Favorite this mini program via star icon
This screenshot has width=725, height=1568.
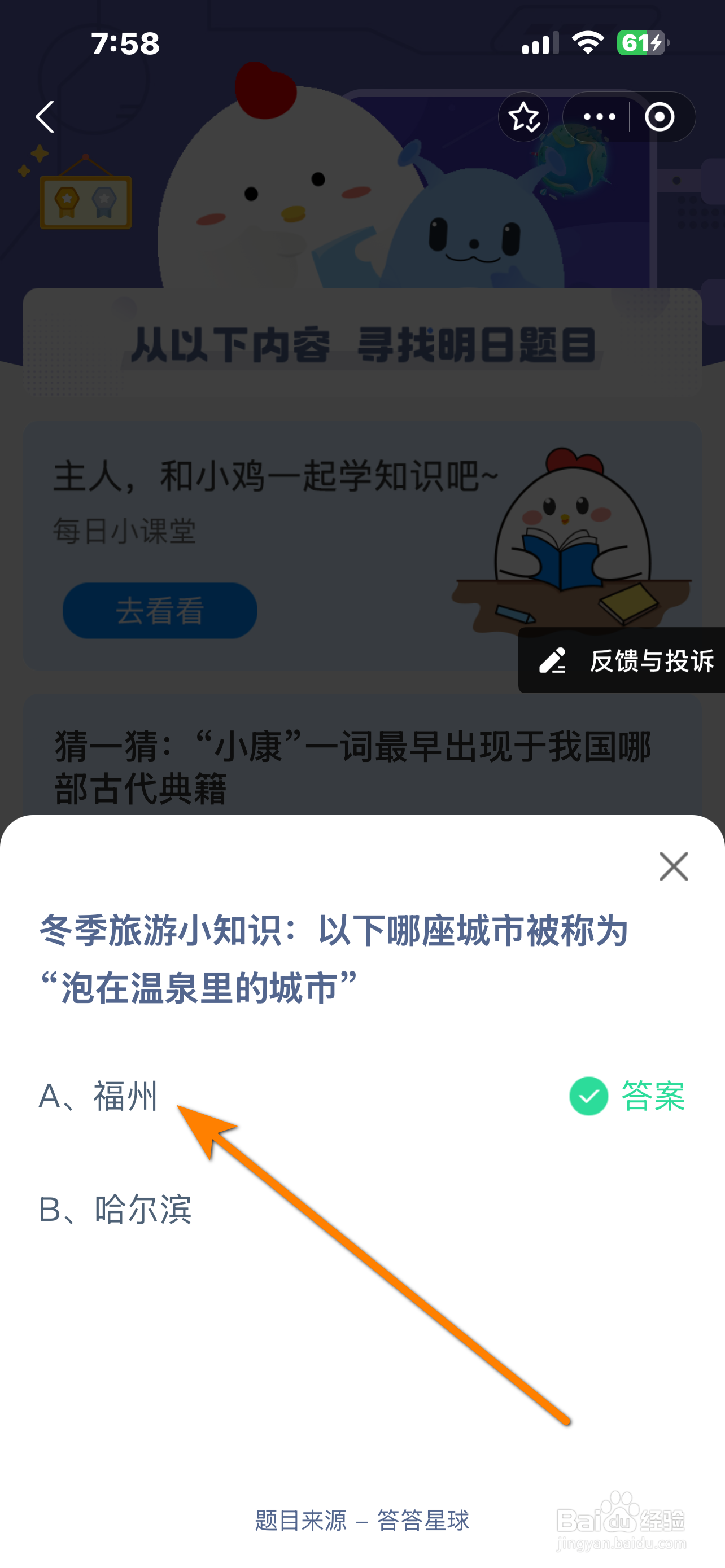point(523,117)
